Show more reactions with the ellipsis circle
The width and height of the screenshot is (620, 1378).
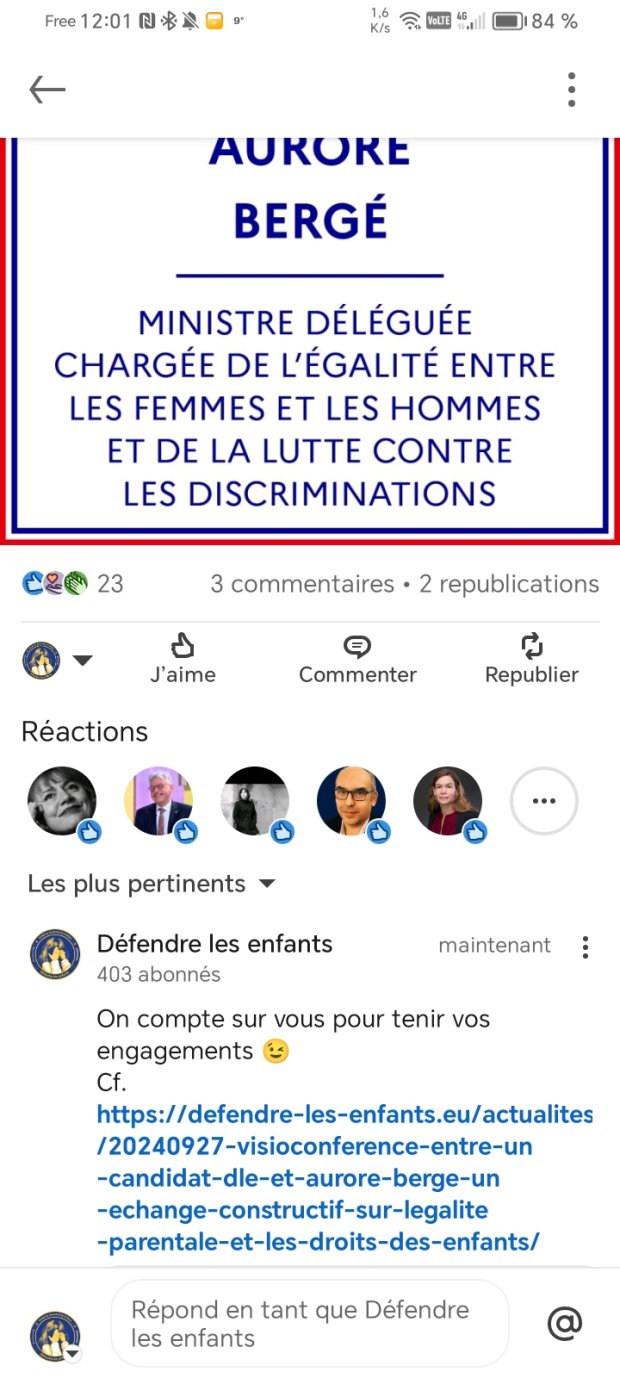(x=544, y=801)
